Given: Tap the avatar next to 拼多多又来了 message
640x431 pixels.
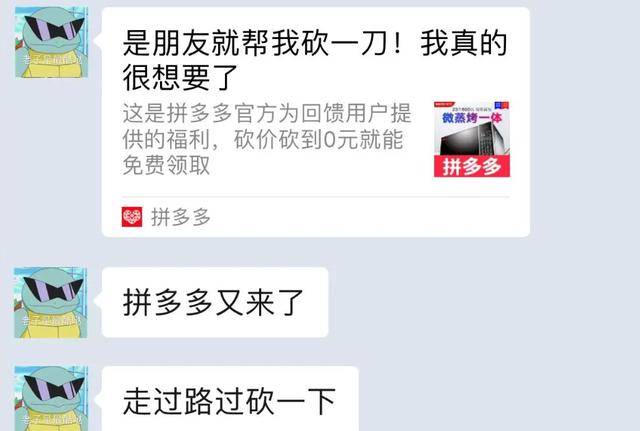Looking at the screenshot, I should [51, 302].
